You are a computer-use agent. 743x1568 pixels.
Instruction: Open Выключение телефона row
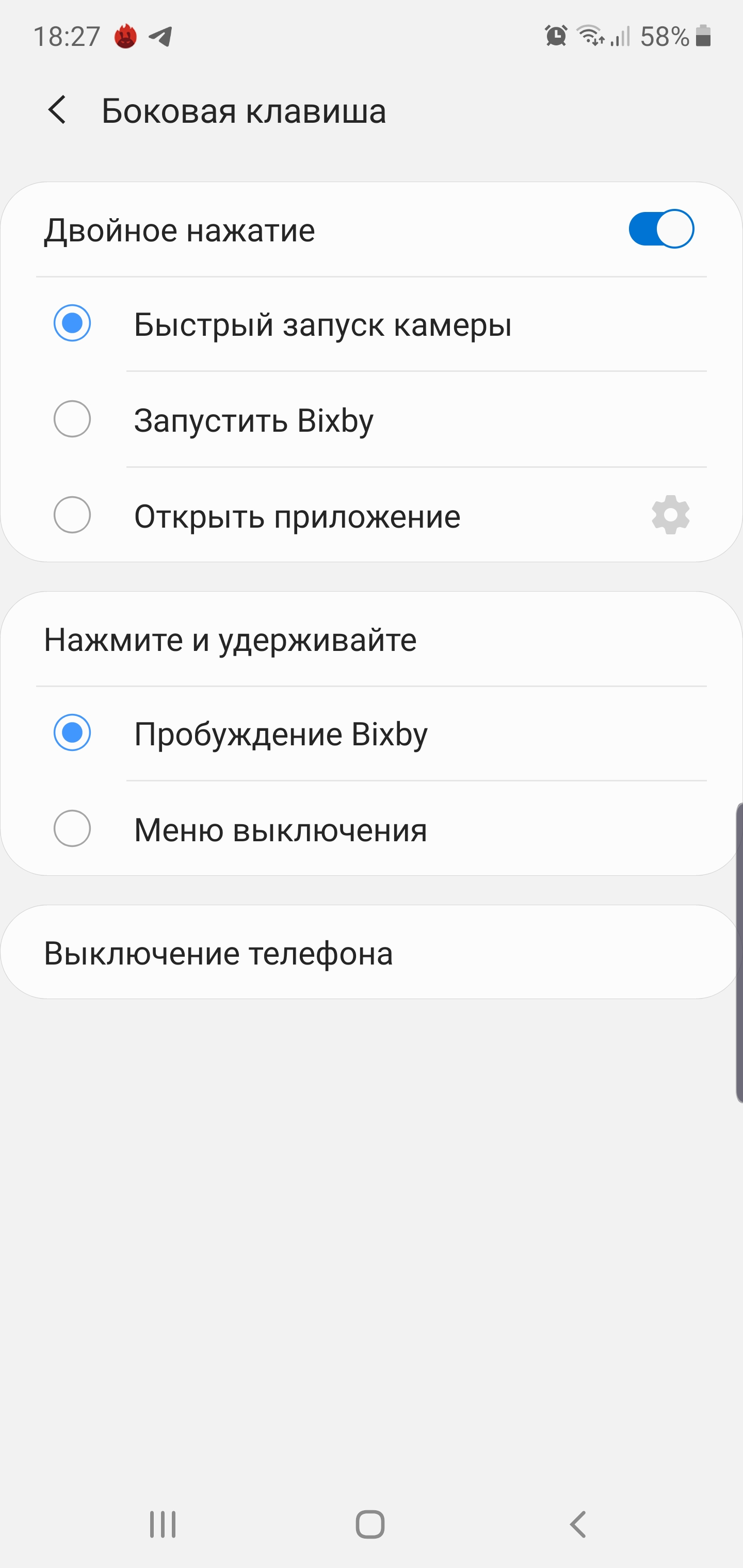pos(372,952)
